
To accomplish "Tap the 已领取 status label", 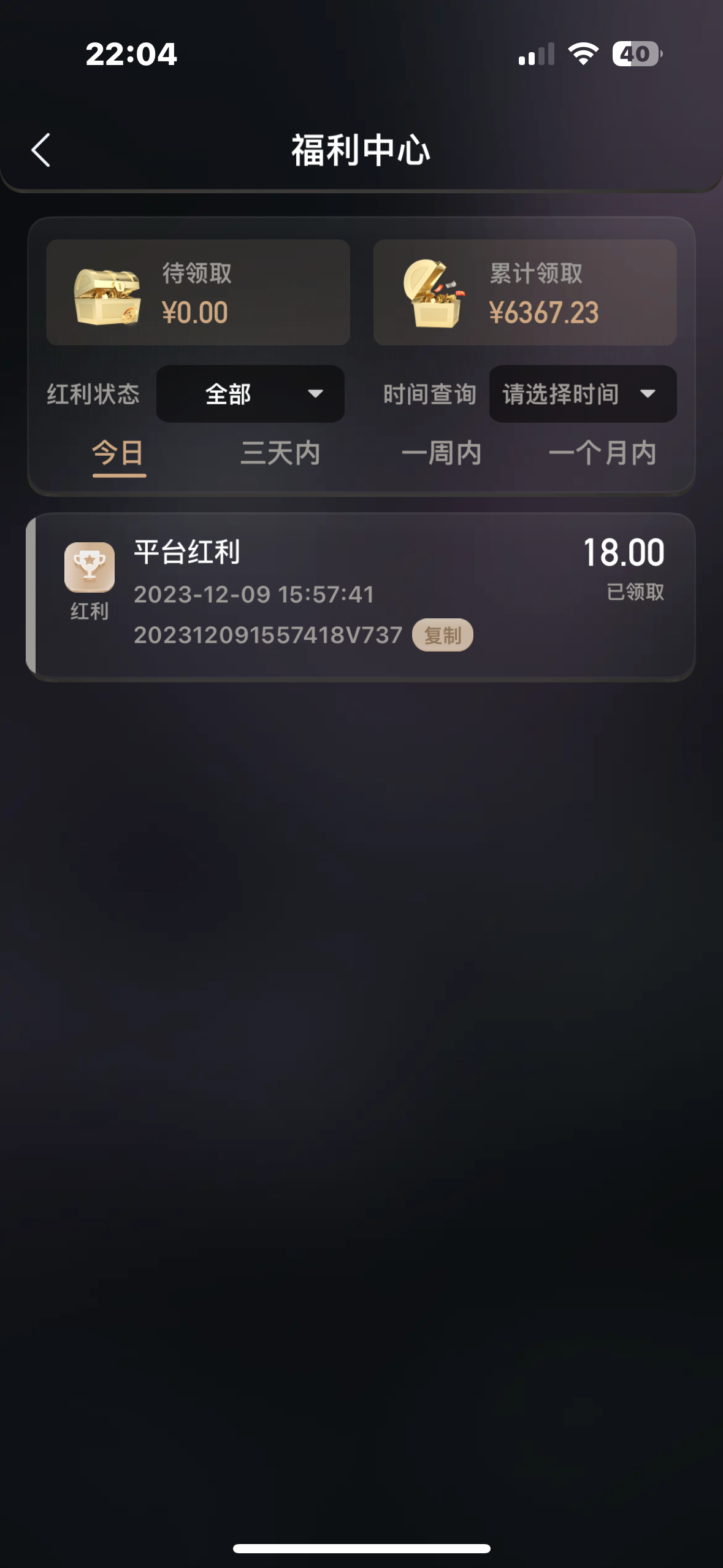I will (x=634, y=593).
